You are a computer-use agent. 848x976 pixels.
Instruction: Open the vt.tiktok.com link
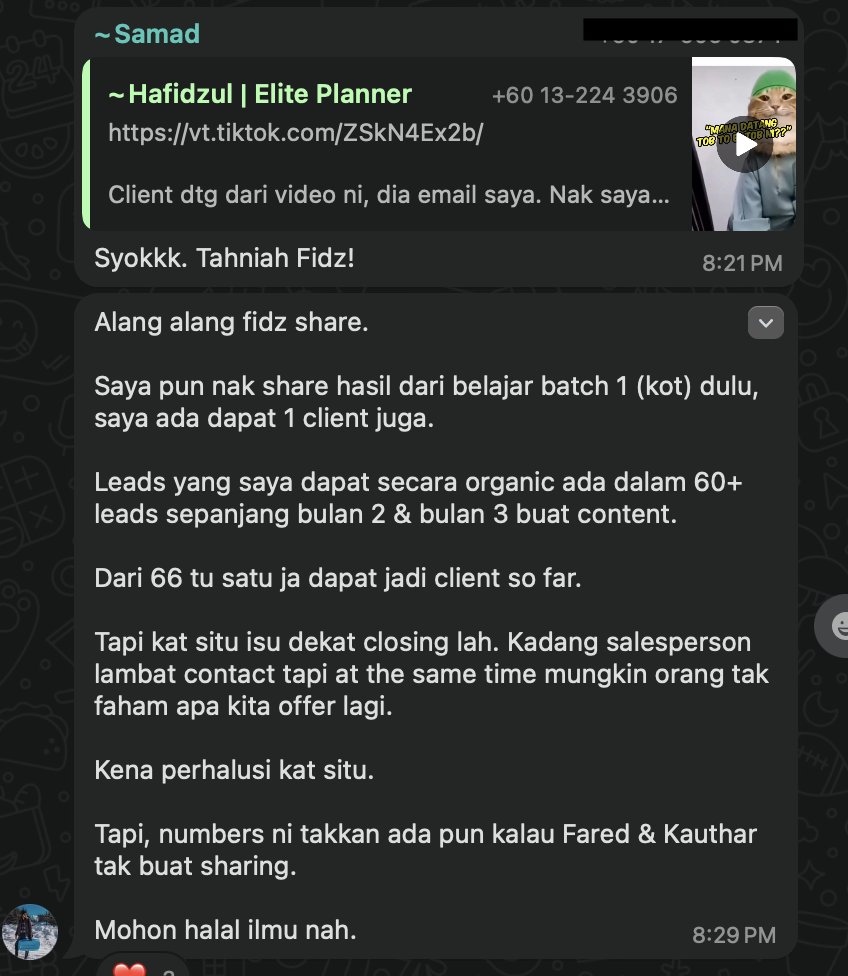coord(296,133)
